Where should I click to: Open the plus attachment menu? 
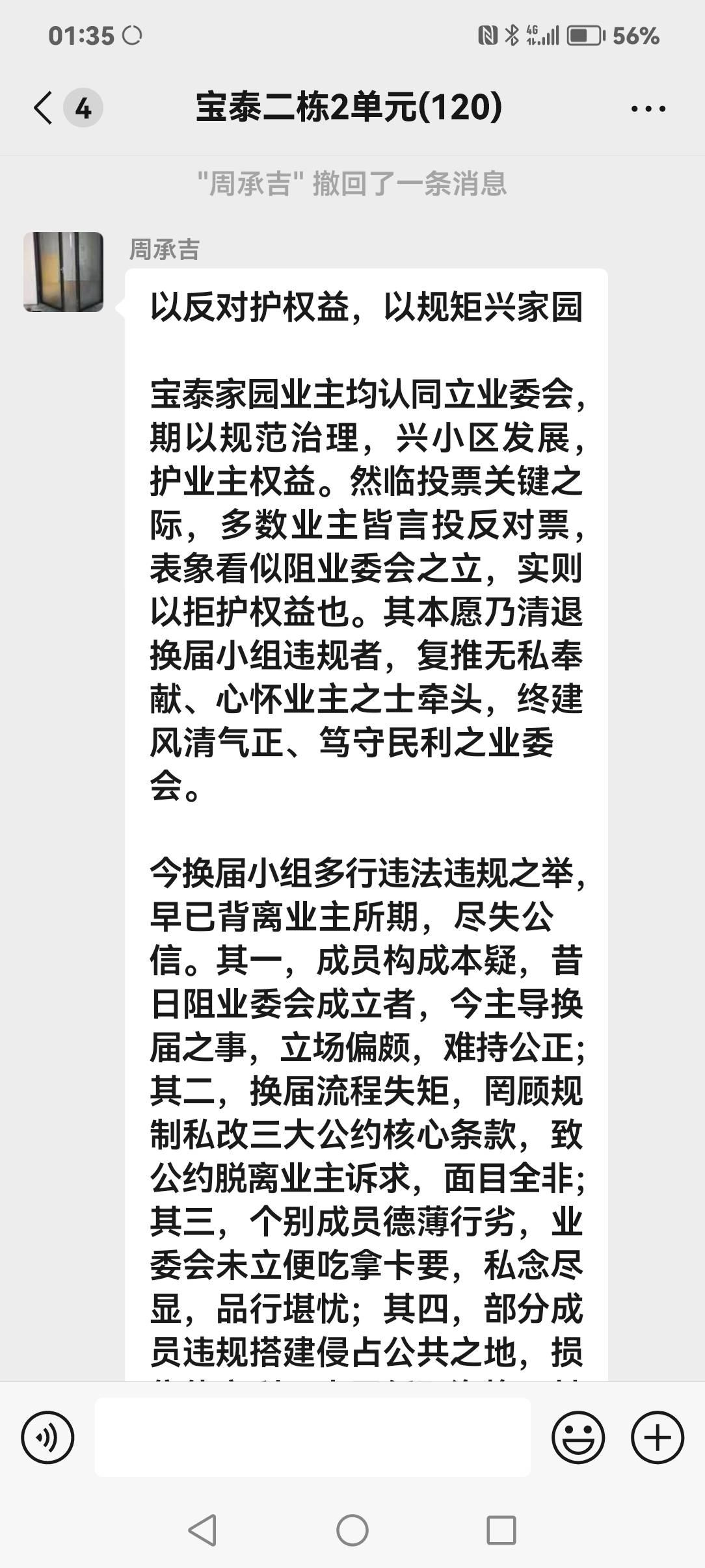pos(657,1437)
